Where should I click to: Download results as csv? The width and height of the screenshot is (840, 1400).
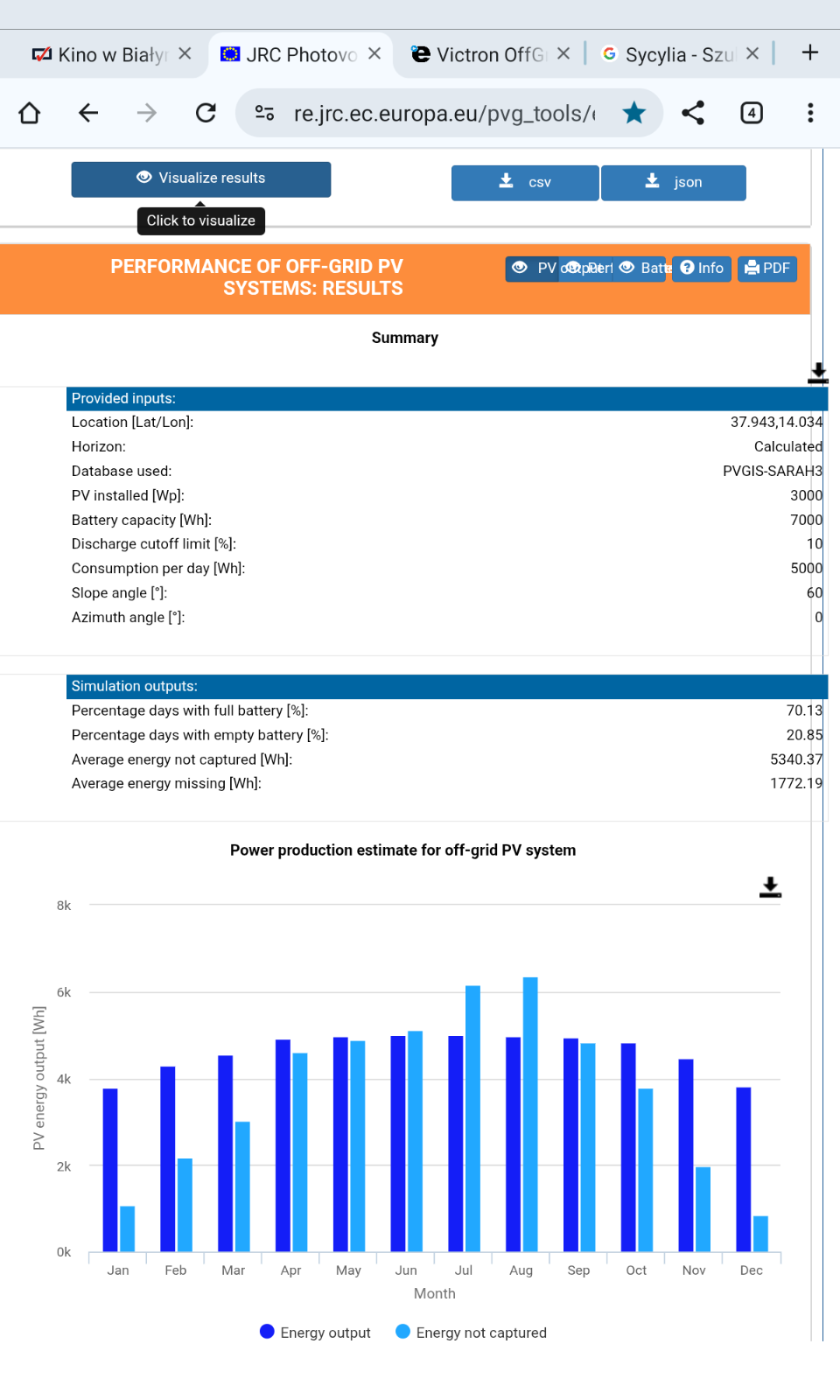click(525, 183)
